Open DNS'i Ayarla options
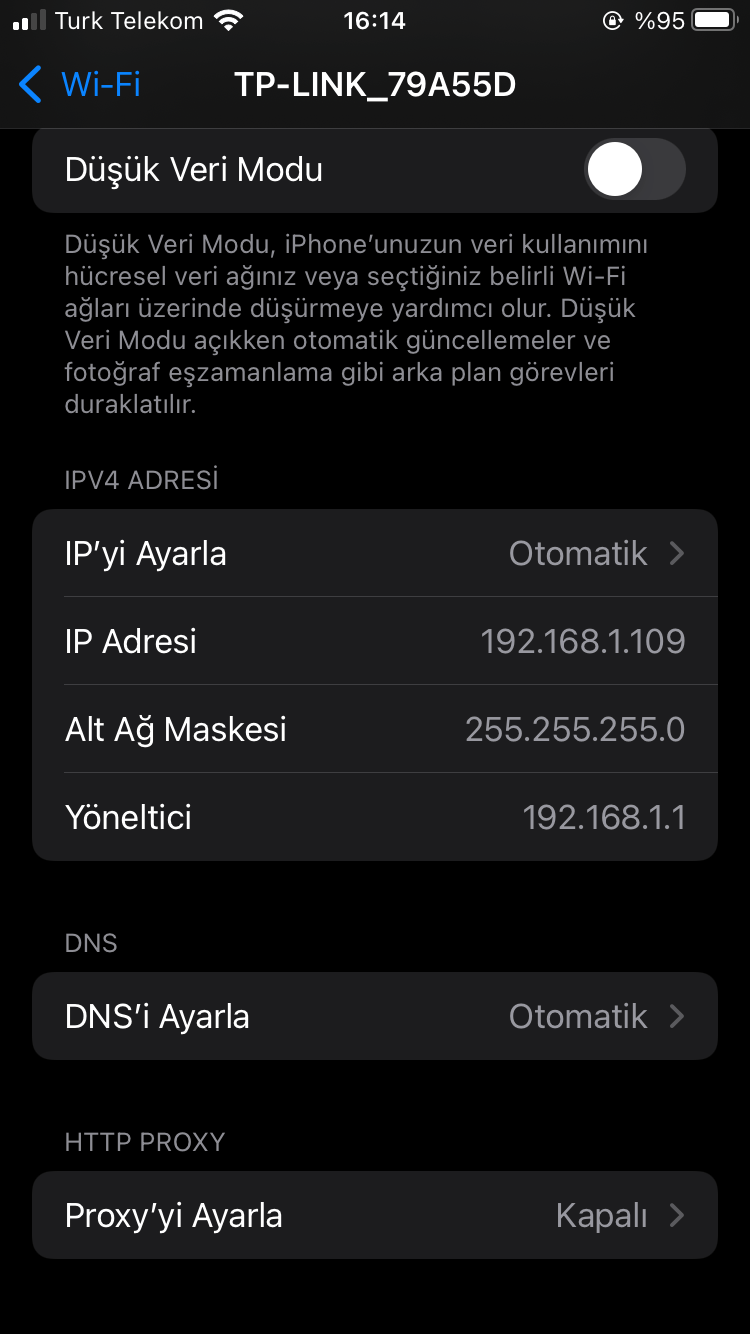 click(x=375, y=1017)
